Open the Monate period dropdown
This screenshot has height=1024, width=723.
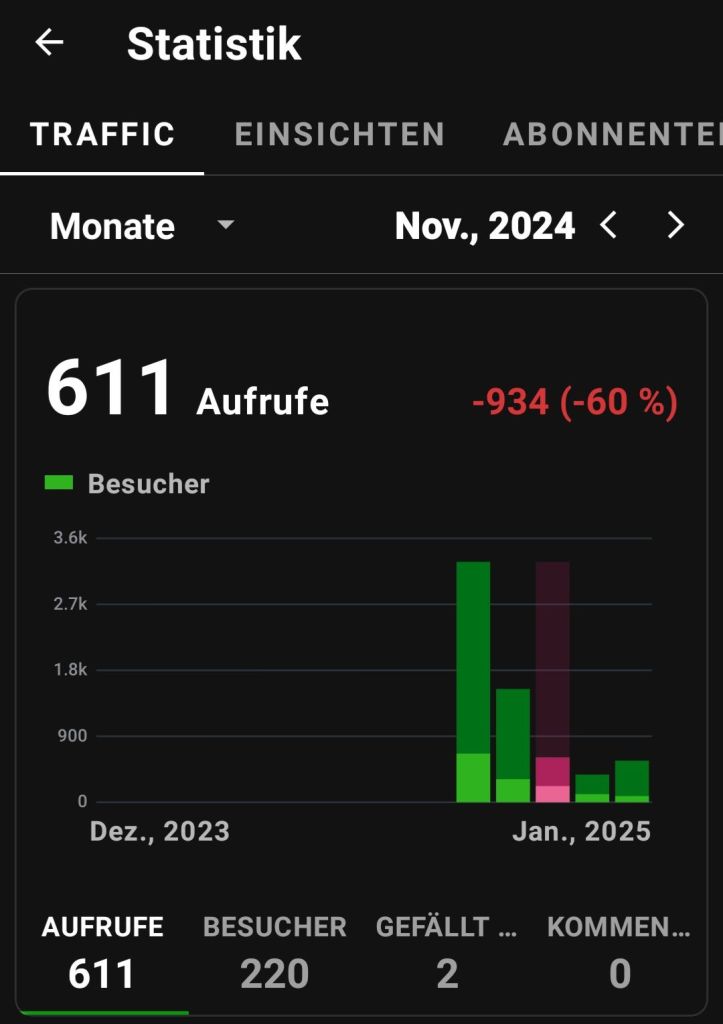[141, 226]
